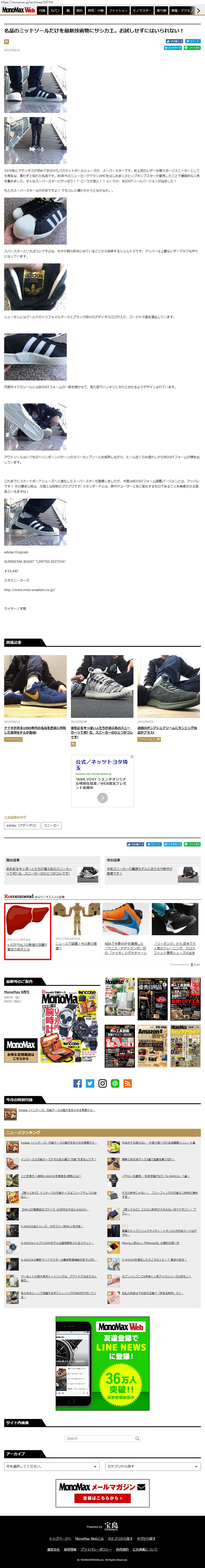Open the previous article link under 前の記事
205x1568 pixels.
pyautogui.click(x=39, y=871)
